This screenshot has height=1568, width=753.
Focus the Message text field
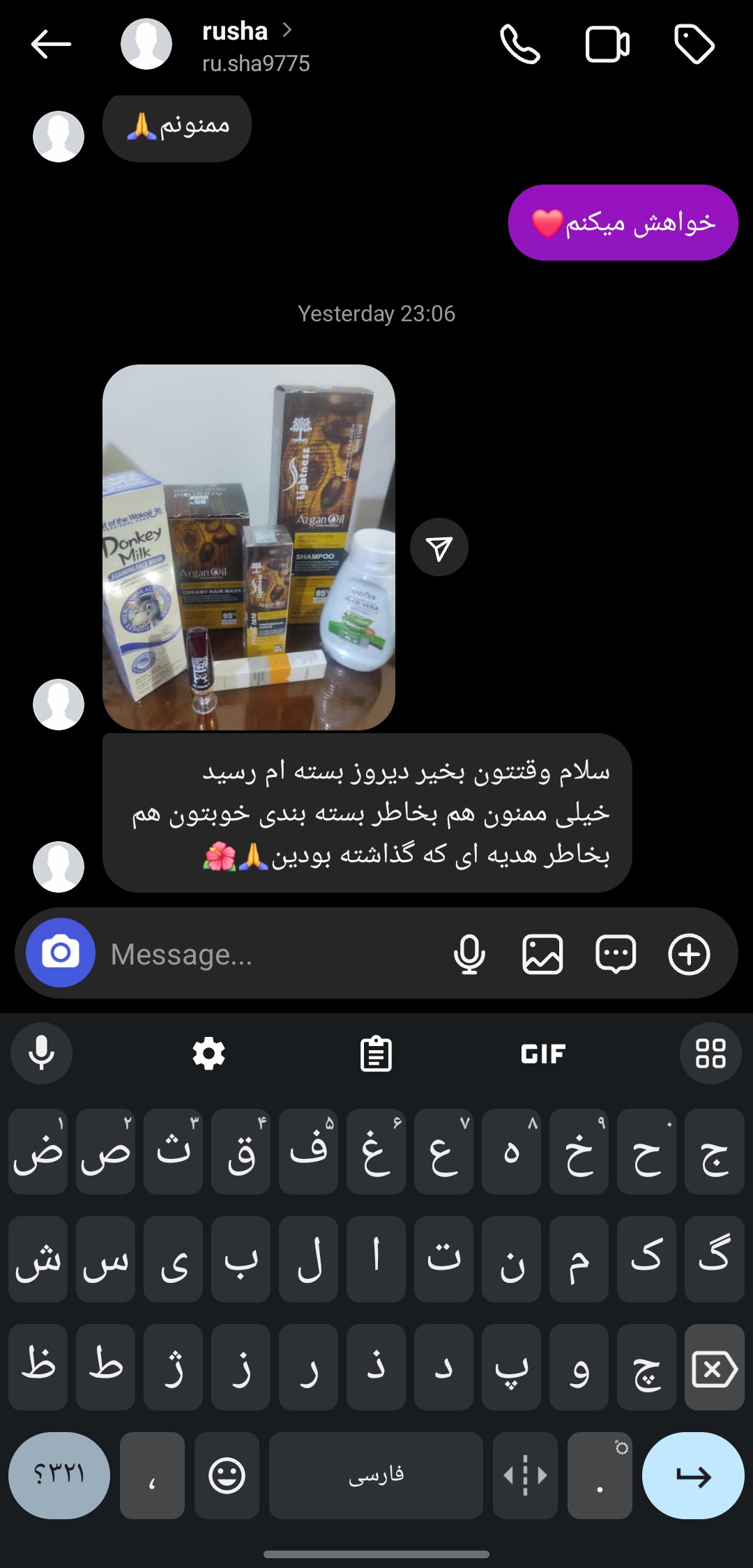tap(272, 954)
